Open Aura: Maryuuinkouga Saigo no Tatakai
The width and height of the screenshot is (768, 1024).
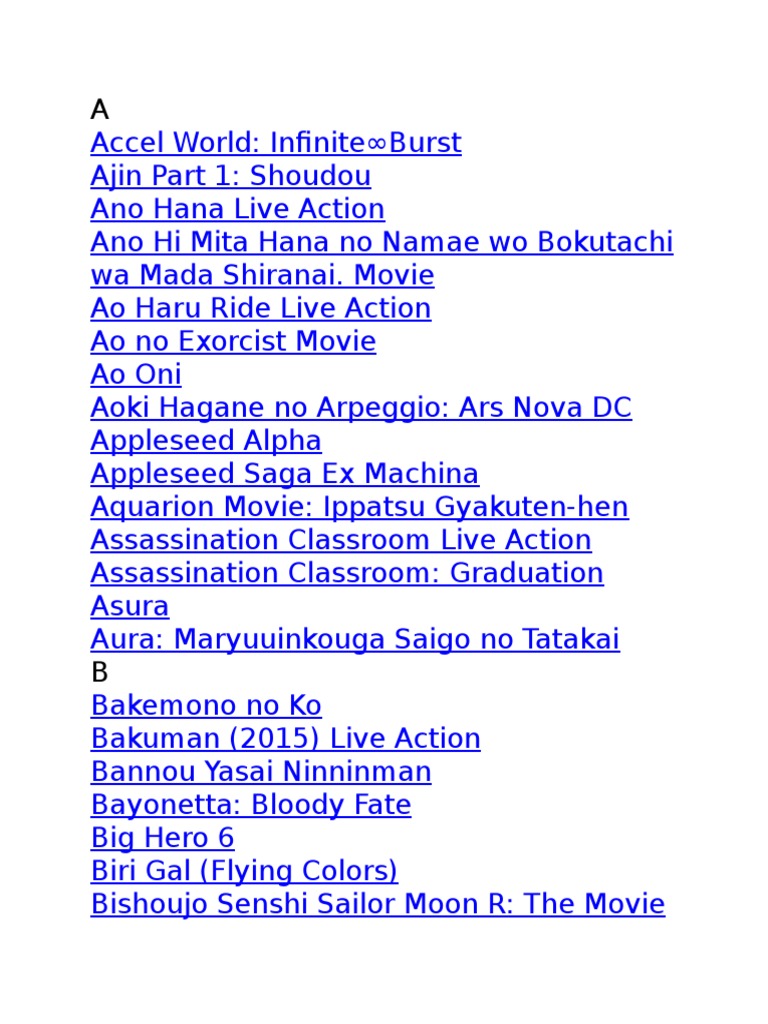point(355,640)
